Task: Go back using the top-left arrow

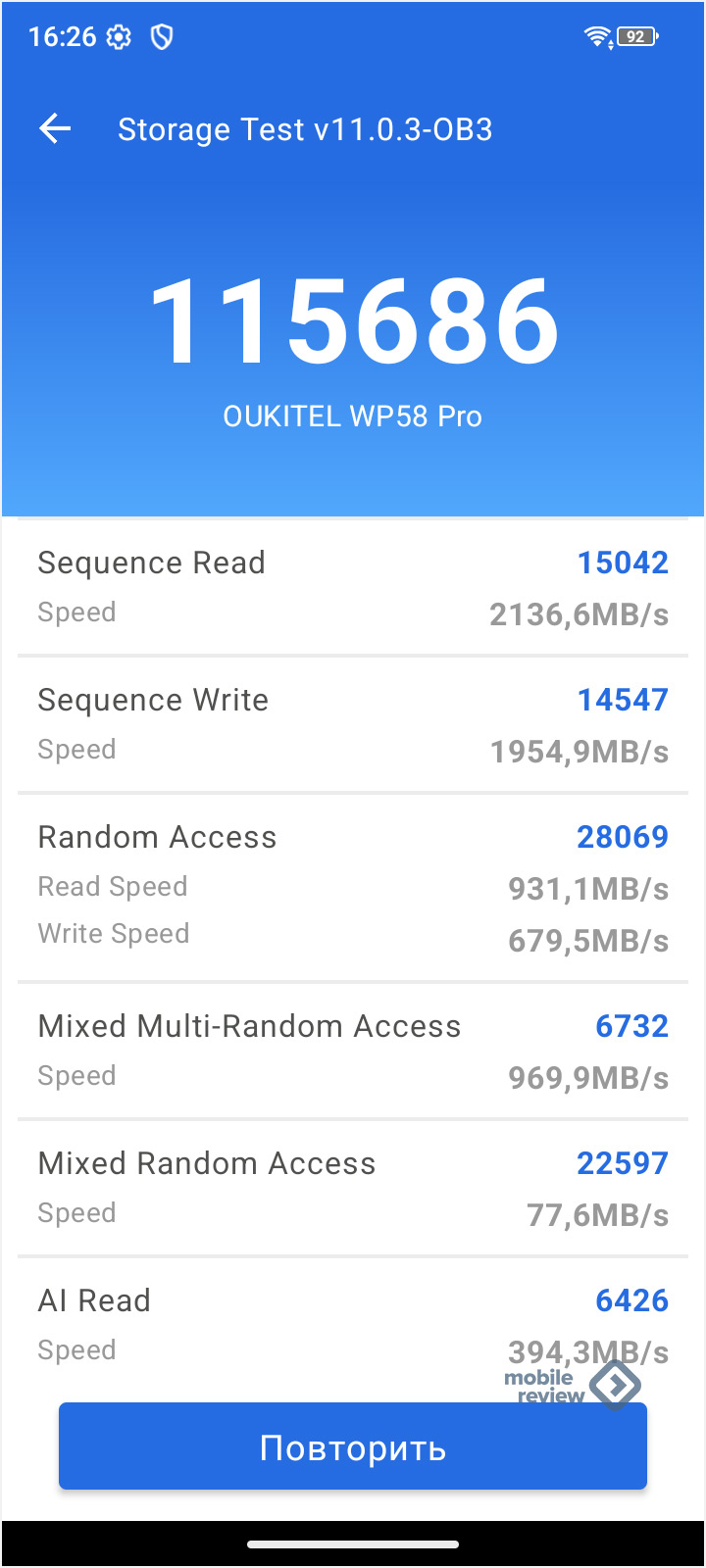Action: [55, 128]
